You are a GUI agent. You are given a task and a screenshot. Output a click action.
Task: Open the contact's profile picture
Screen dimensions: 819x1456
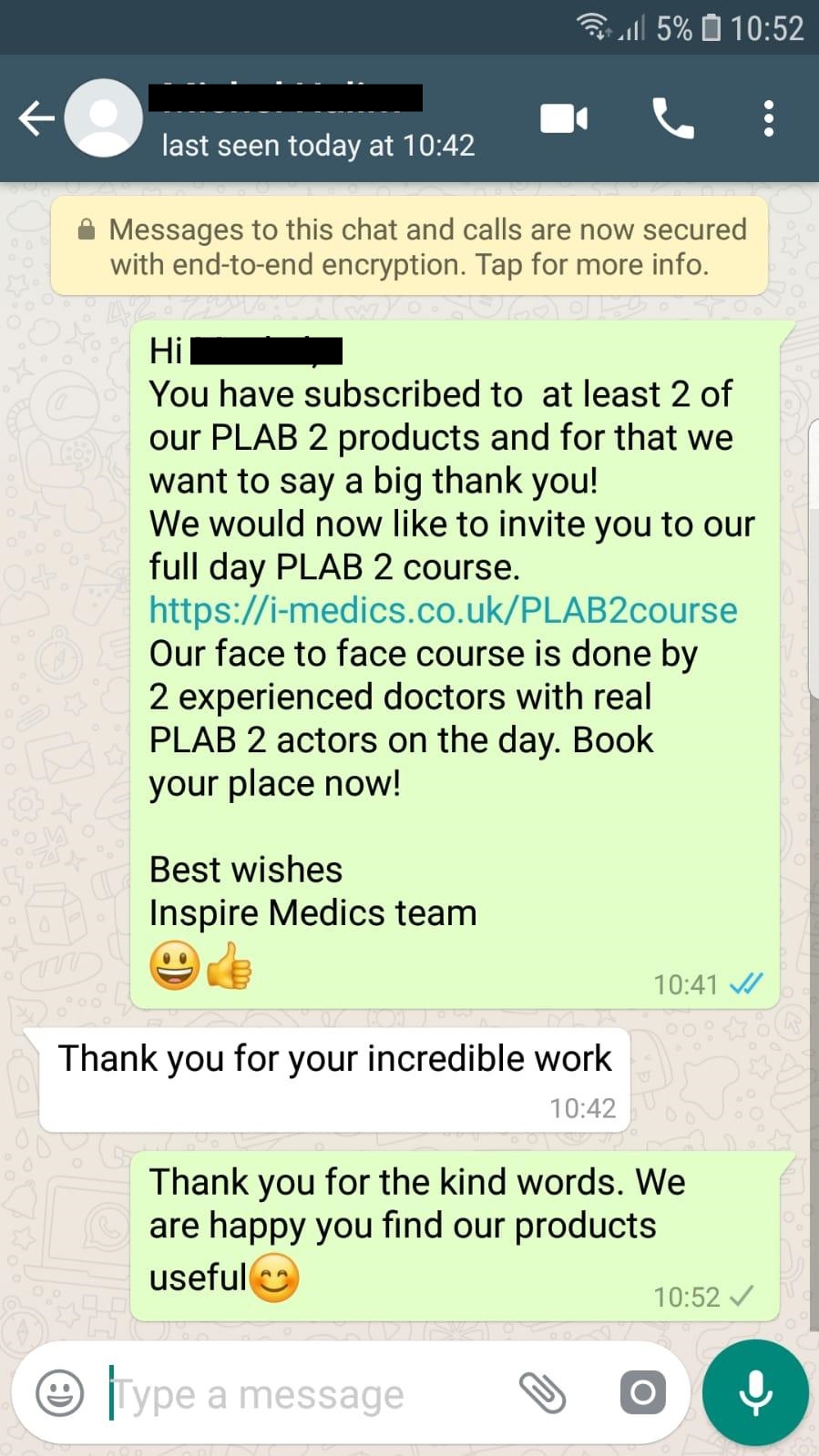(x=105, y=118)
